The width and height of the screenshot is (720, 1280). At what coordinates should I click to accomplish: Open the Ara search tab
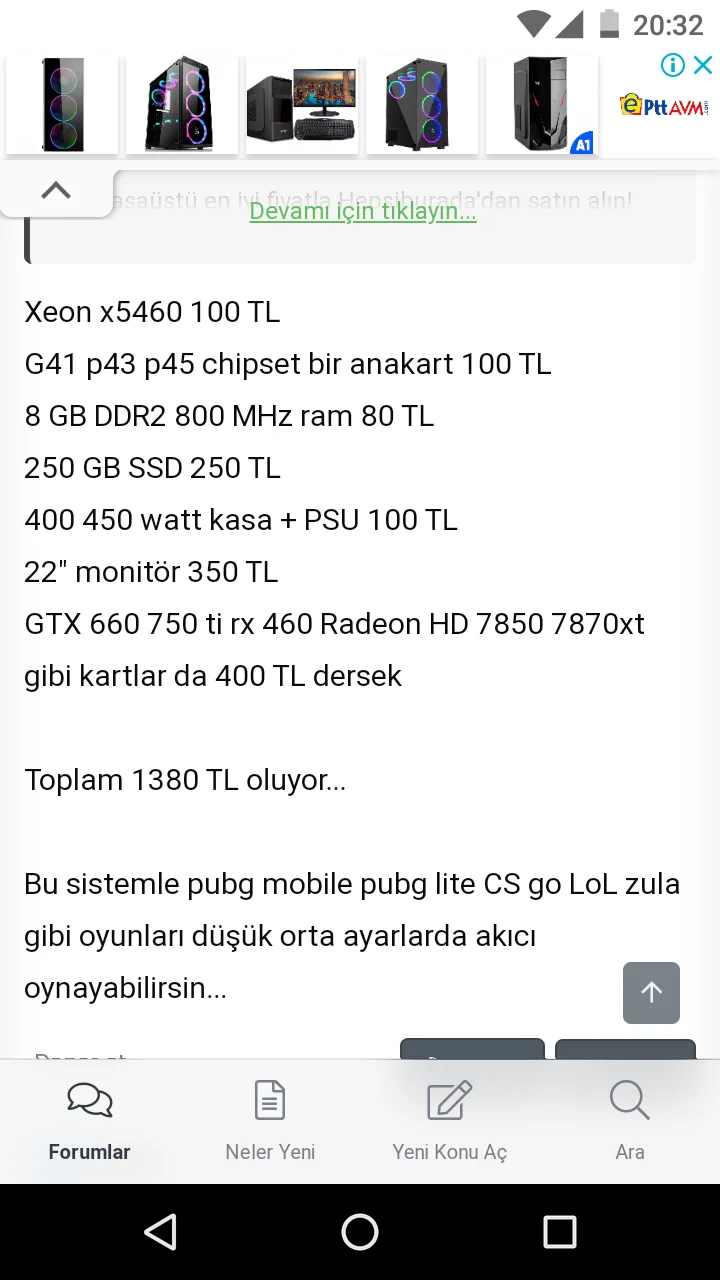point(629,1122)
